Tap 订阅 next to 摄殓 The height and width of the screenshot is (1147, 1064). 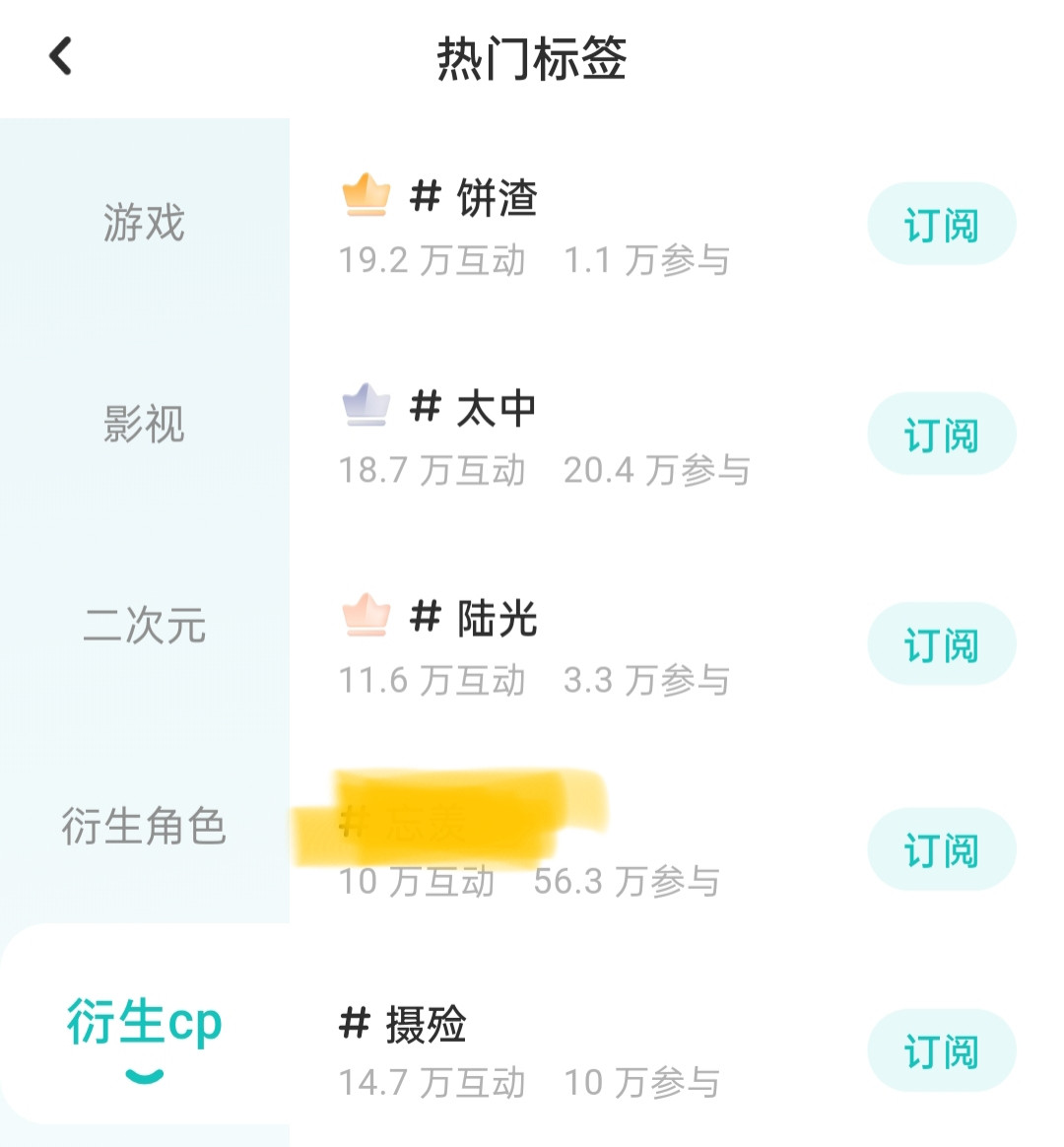941,1051
